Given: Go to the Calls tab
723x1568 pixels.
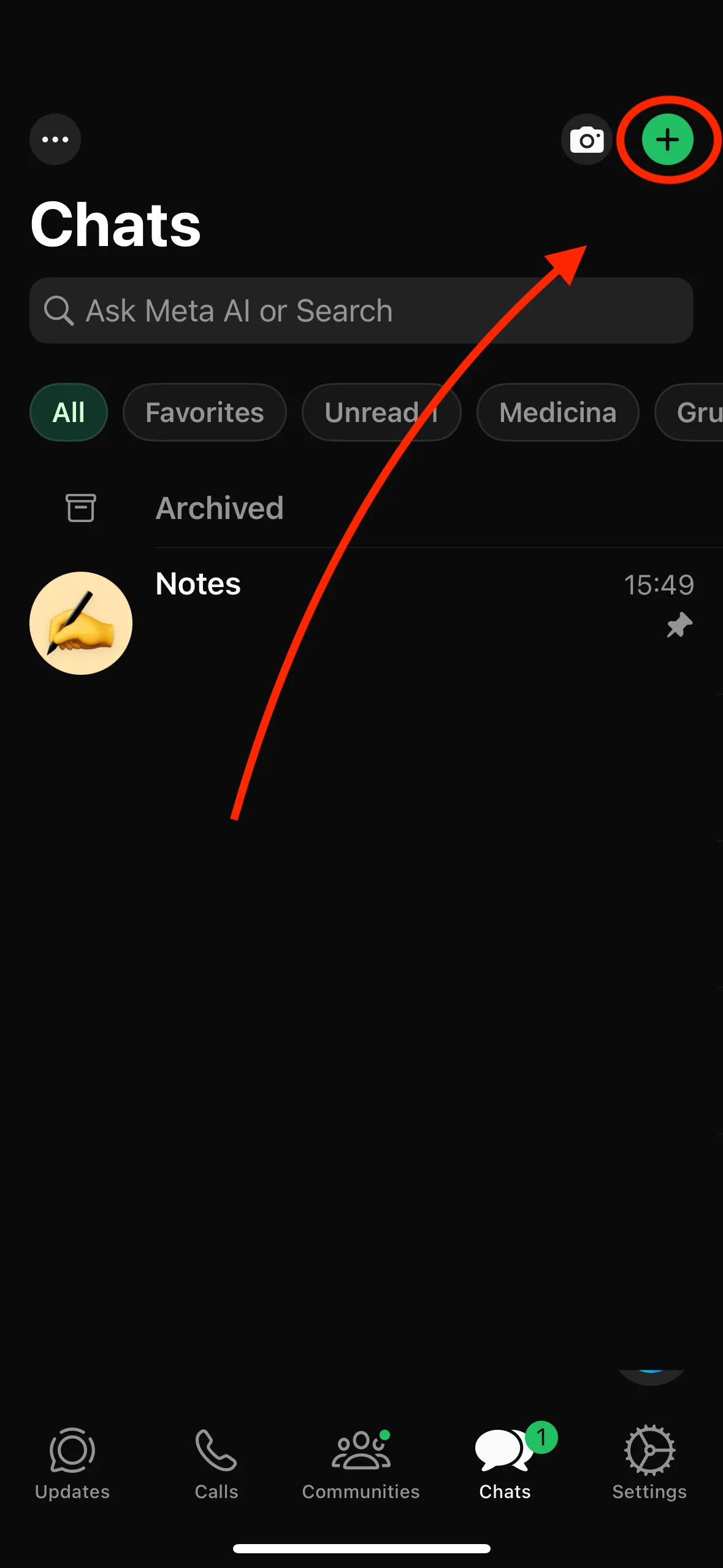Looking at the screenshot, I should coord(216,1462).
